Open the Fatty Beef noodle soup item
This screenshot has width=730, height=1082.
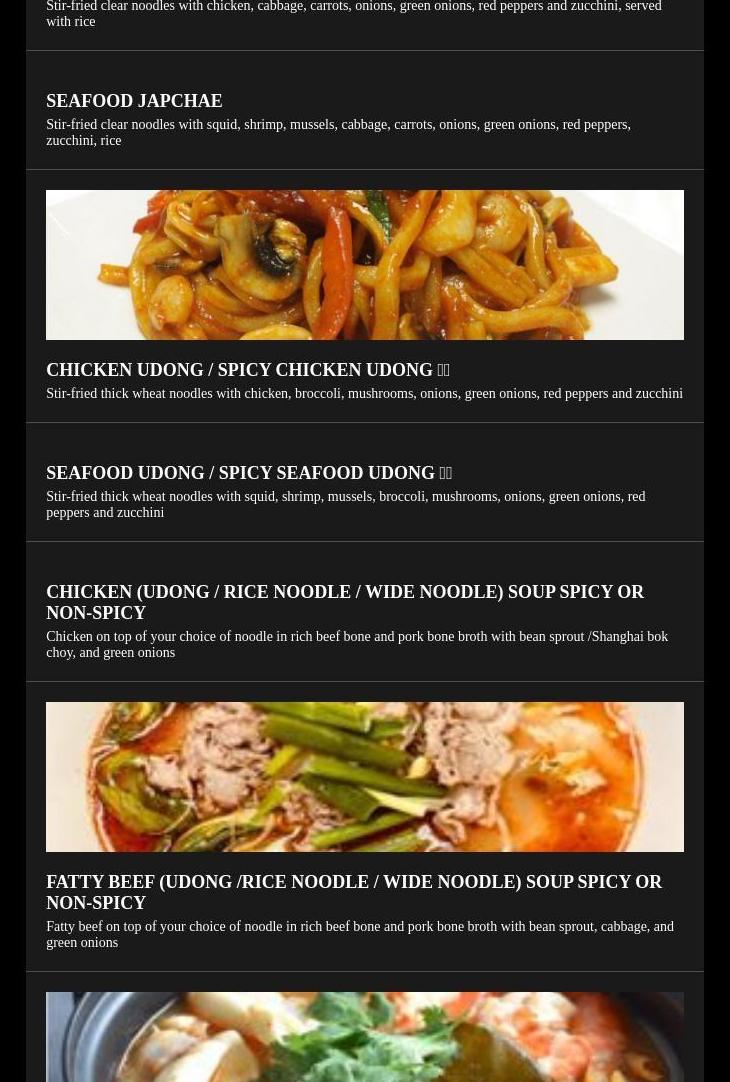pyautogui.click(x=353, y=892)
